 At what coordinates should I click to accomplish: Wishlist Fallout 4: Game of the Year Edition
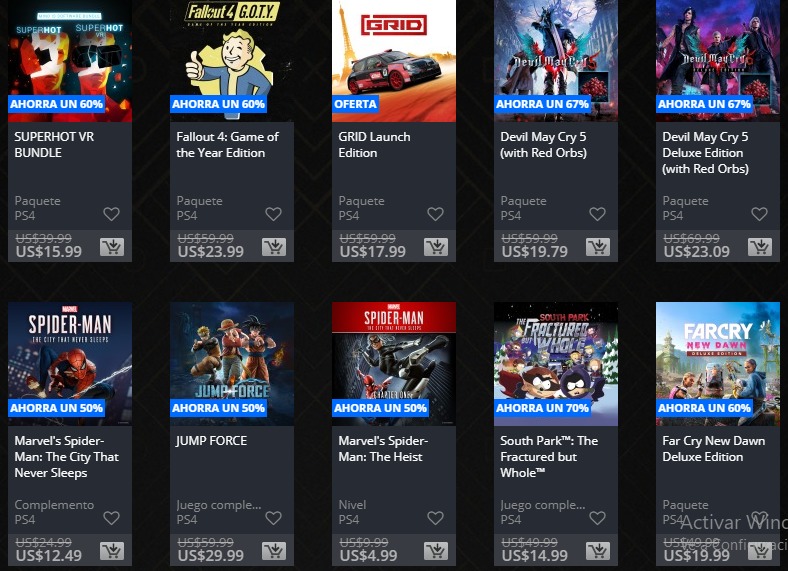point(273,214)
